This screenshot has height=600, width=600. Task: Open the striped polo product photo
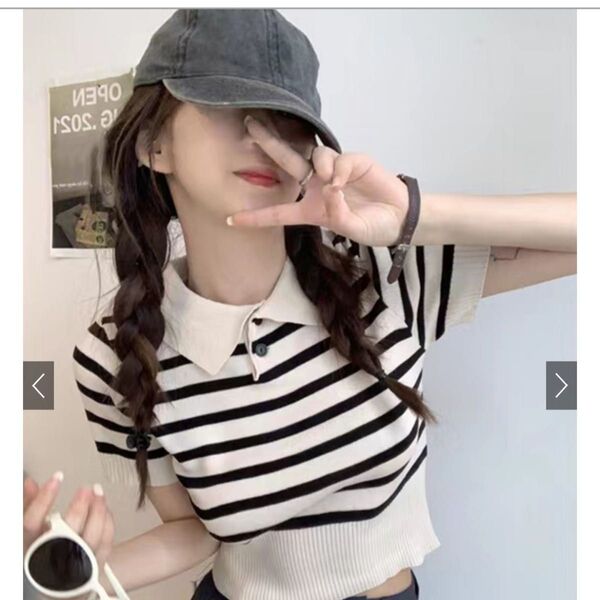pos(300,300)
